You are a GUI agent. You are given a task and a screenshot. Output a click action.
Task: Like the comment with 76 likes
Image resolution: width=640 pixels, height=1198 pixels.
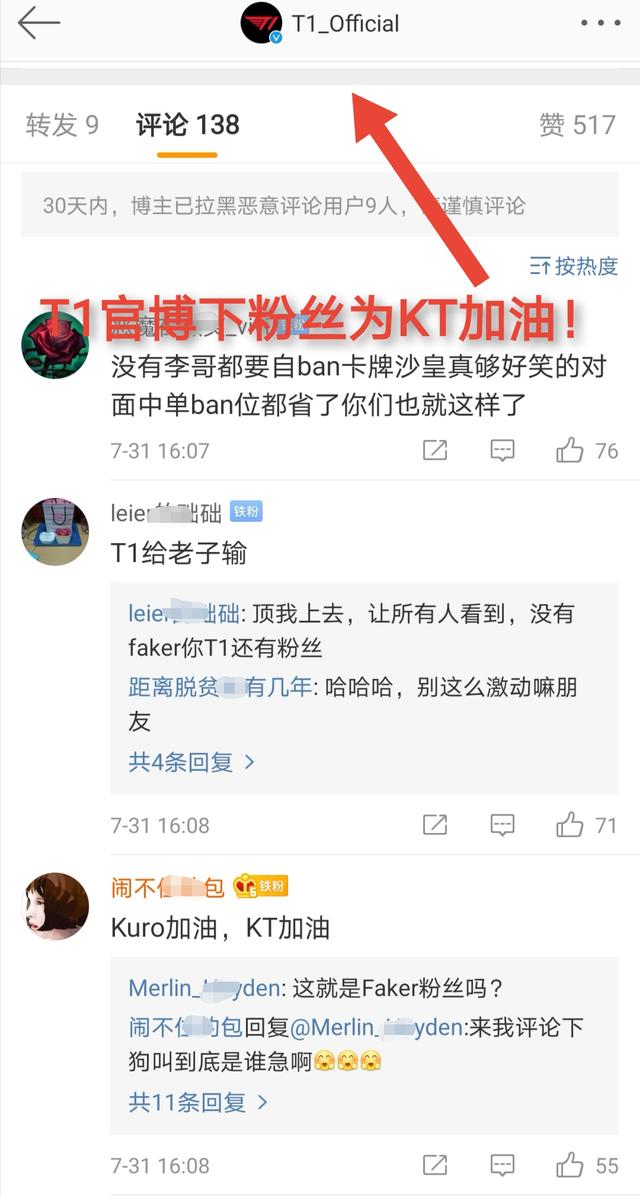[x=587, y=451]
